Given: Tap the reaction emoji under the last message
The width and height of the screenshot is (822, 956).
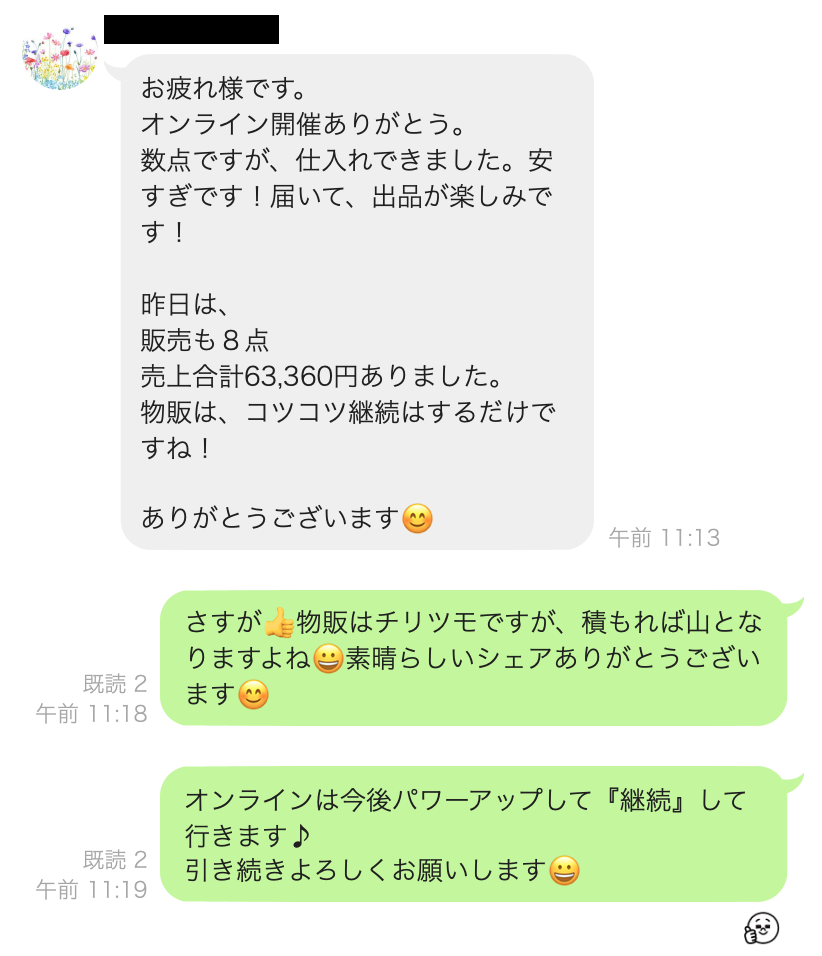Looking at the screenshot, I should (x=761, y=929).
